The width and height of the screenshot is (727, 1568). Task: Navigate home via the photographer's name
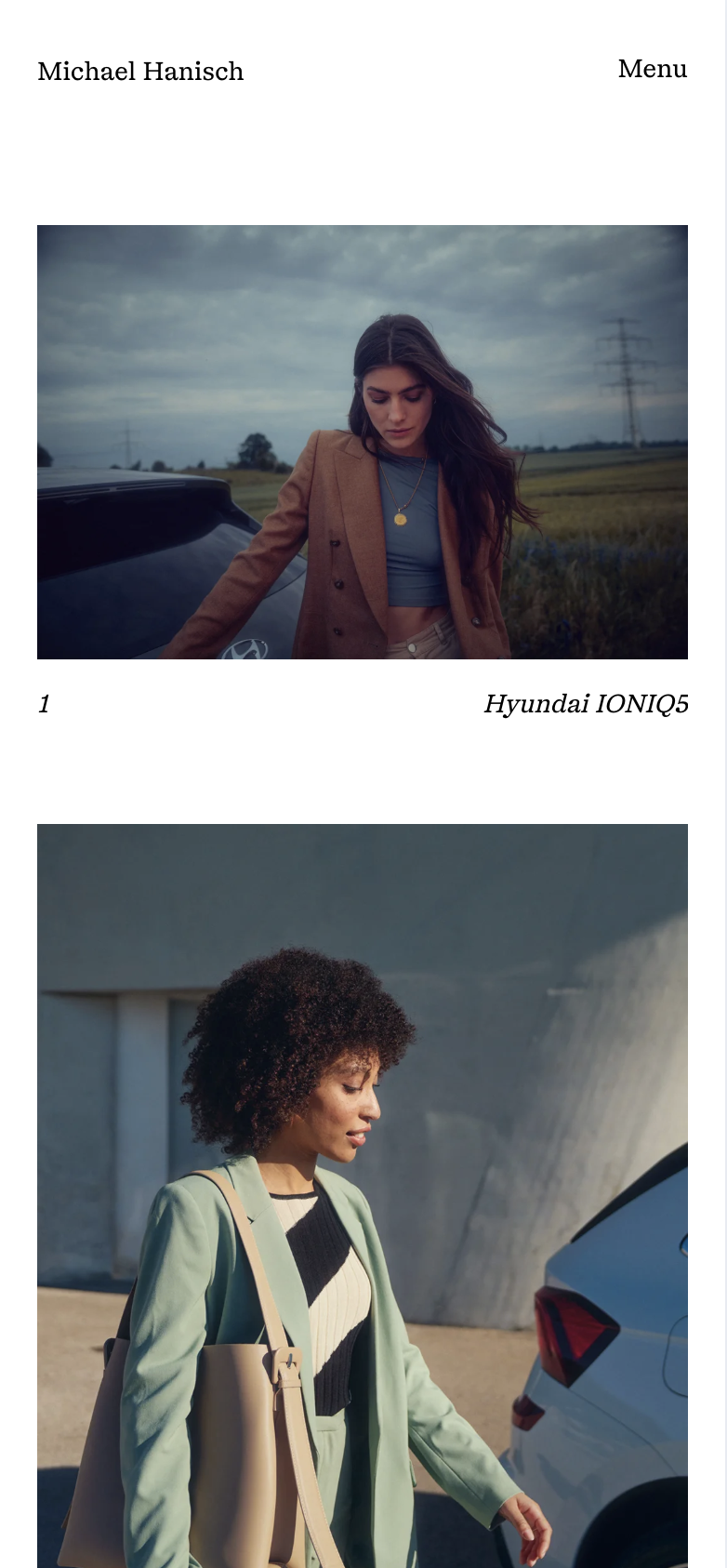[x=140, y=71]
